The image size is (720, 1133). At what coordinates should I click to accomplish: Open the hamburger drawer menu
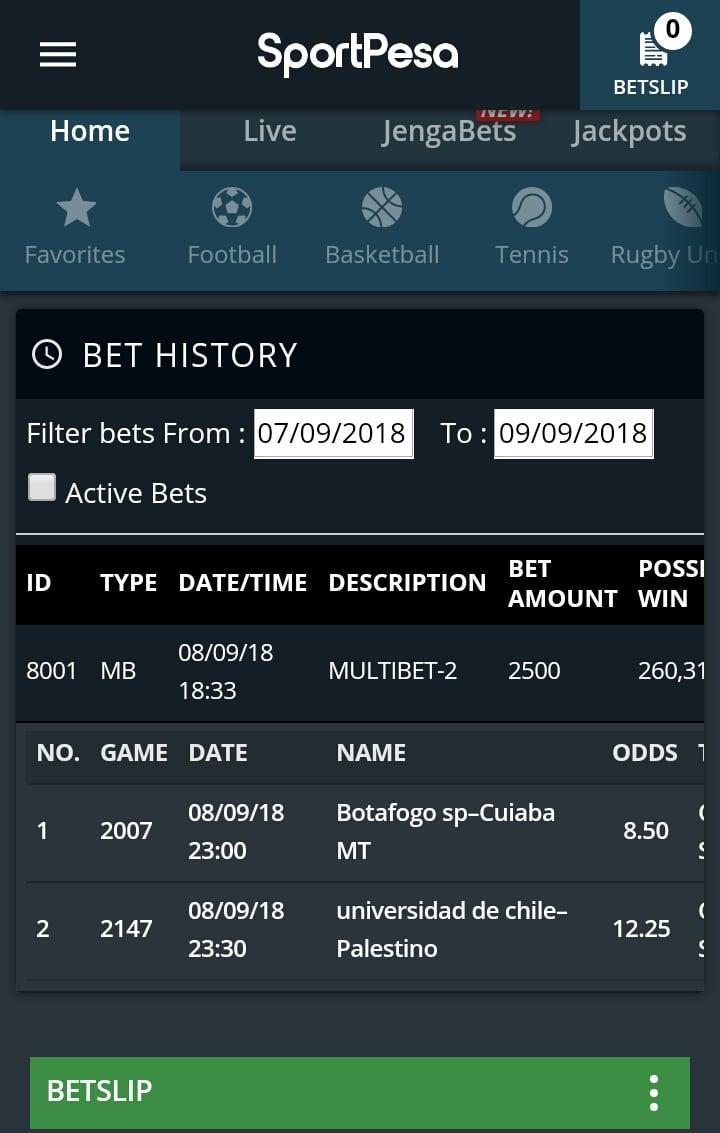tap(58, 54)
